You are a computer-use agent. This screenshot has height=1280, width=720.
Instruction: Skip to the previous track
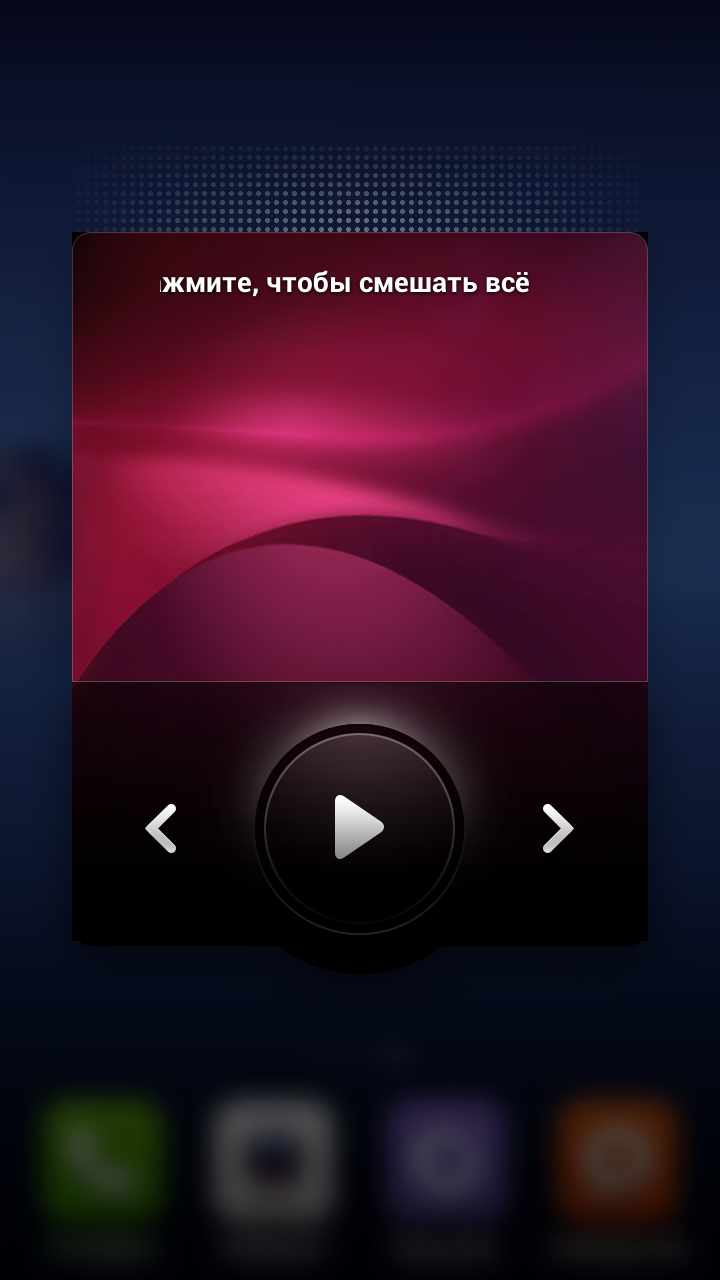tap(161, 828)
